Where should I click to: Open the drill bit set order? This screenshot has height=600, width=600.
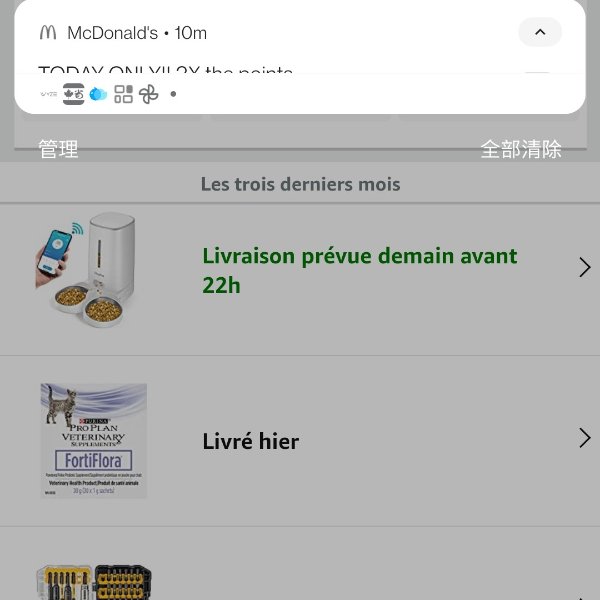[x=300, y=575]
